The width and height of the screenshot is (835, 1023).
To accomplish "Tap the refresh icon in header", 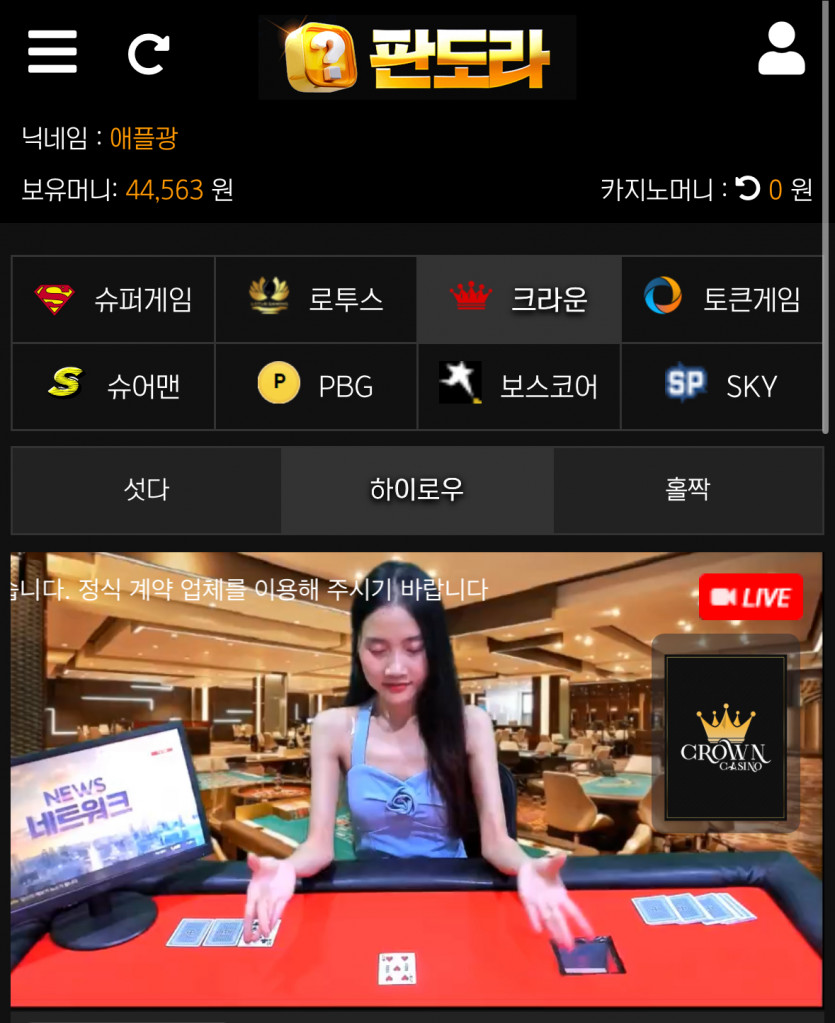I will (149, 53).
